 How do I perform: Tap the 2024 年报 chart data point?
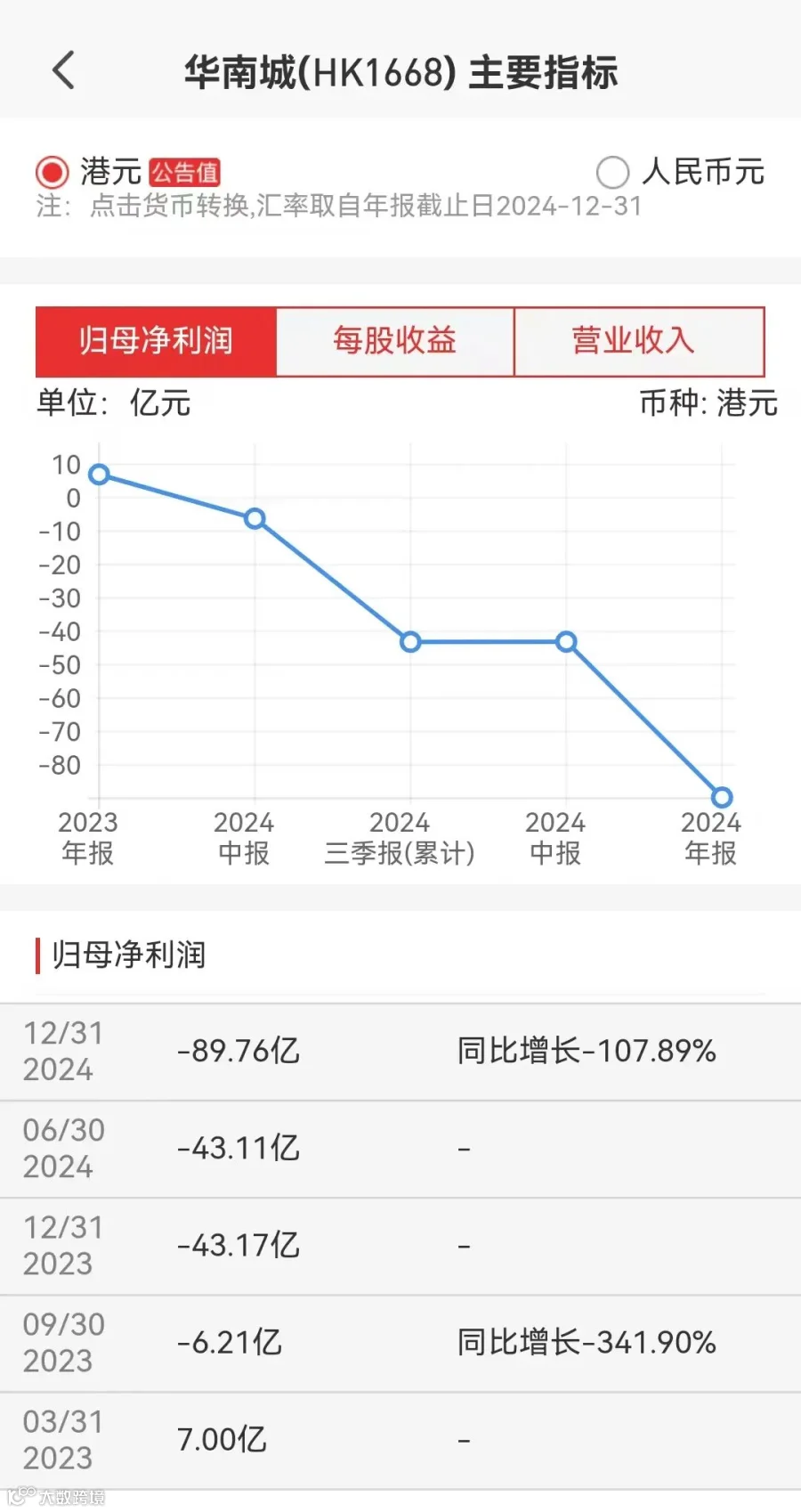tap(722, 797)
